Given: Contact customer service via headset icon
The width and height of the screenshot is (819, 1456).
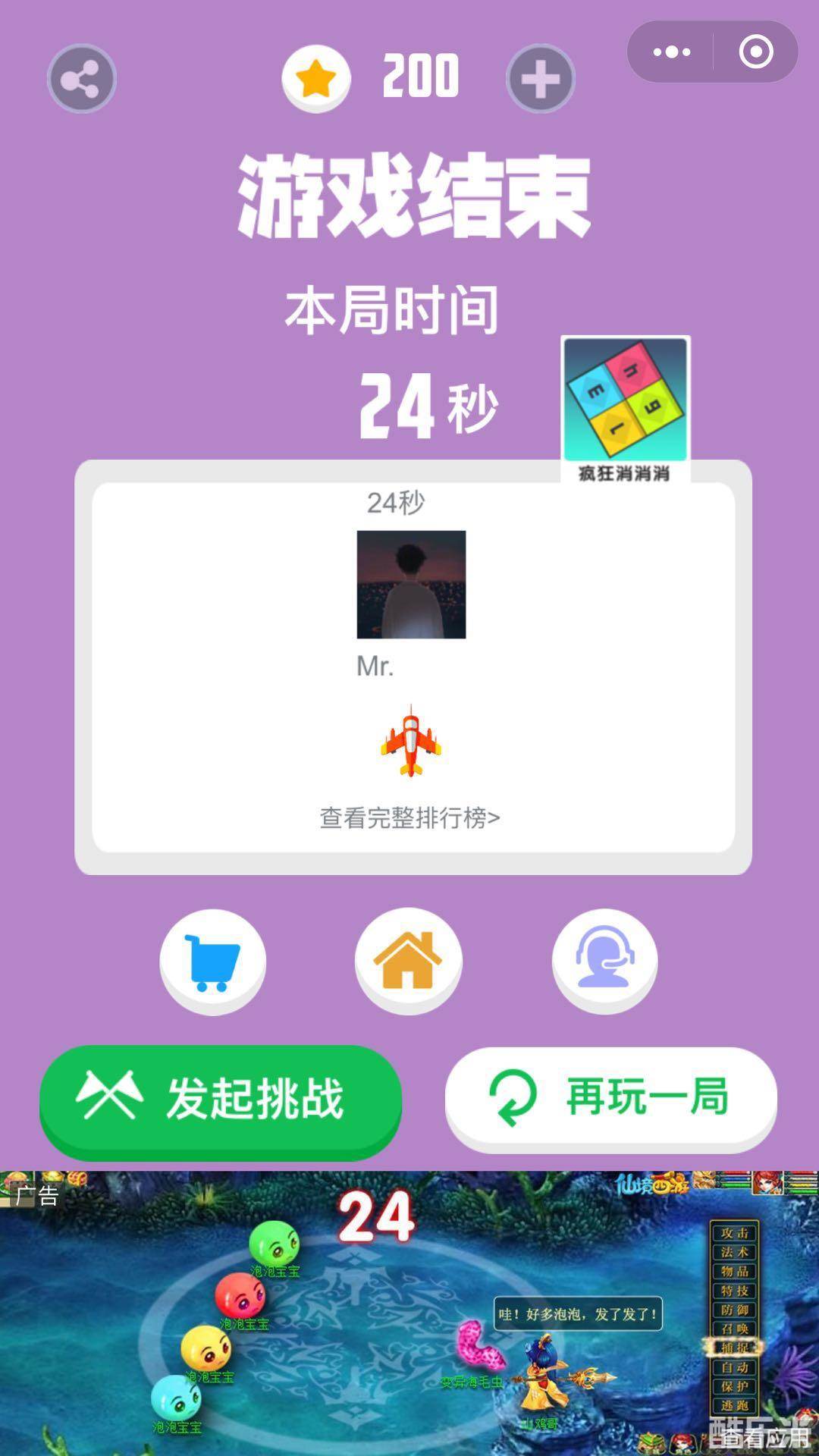Looking at the screenshot, I should pos(603,960).
